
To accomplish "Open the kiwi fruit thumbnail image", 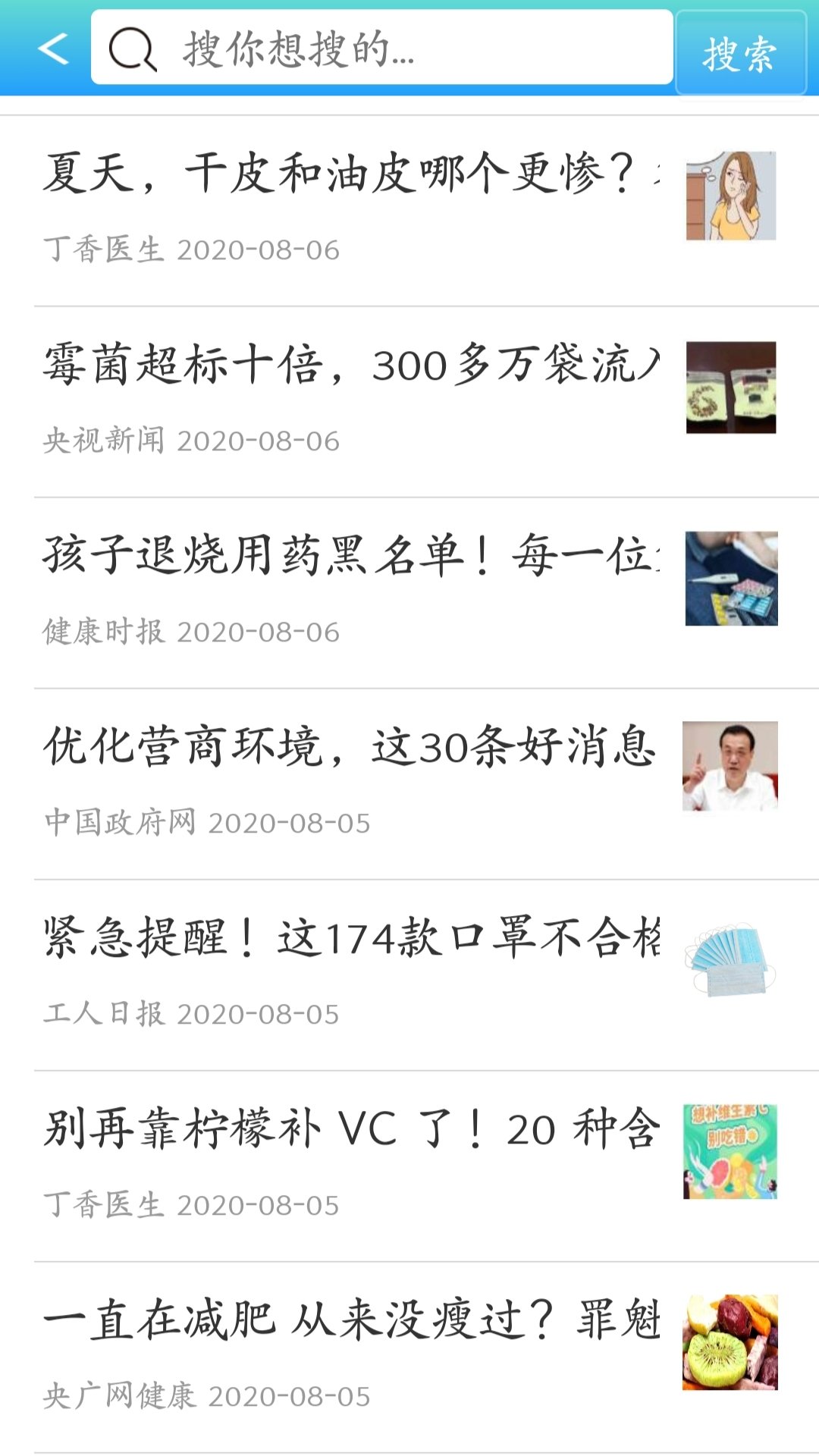I will [x=730, y=1338].
